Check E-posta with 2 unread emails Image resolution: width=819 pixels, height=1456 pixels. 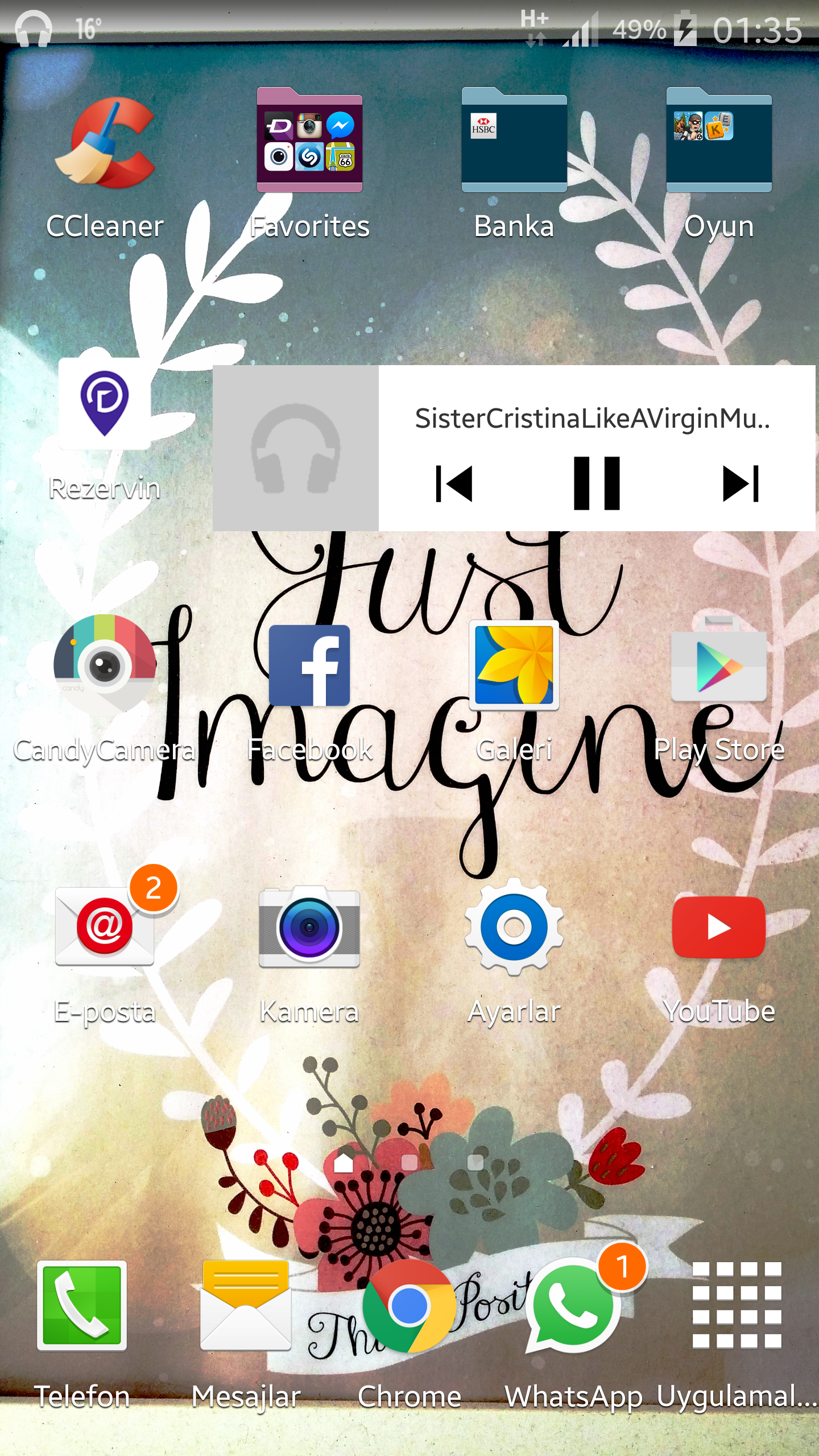tap(105, 926)
